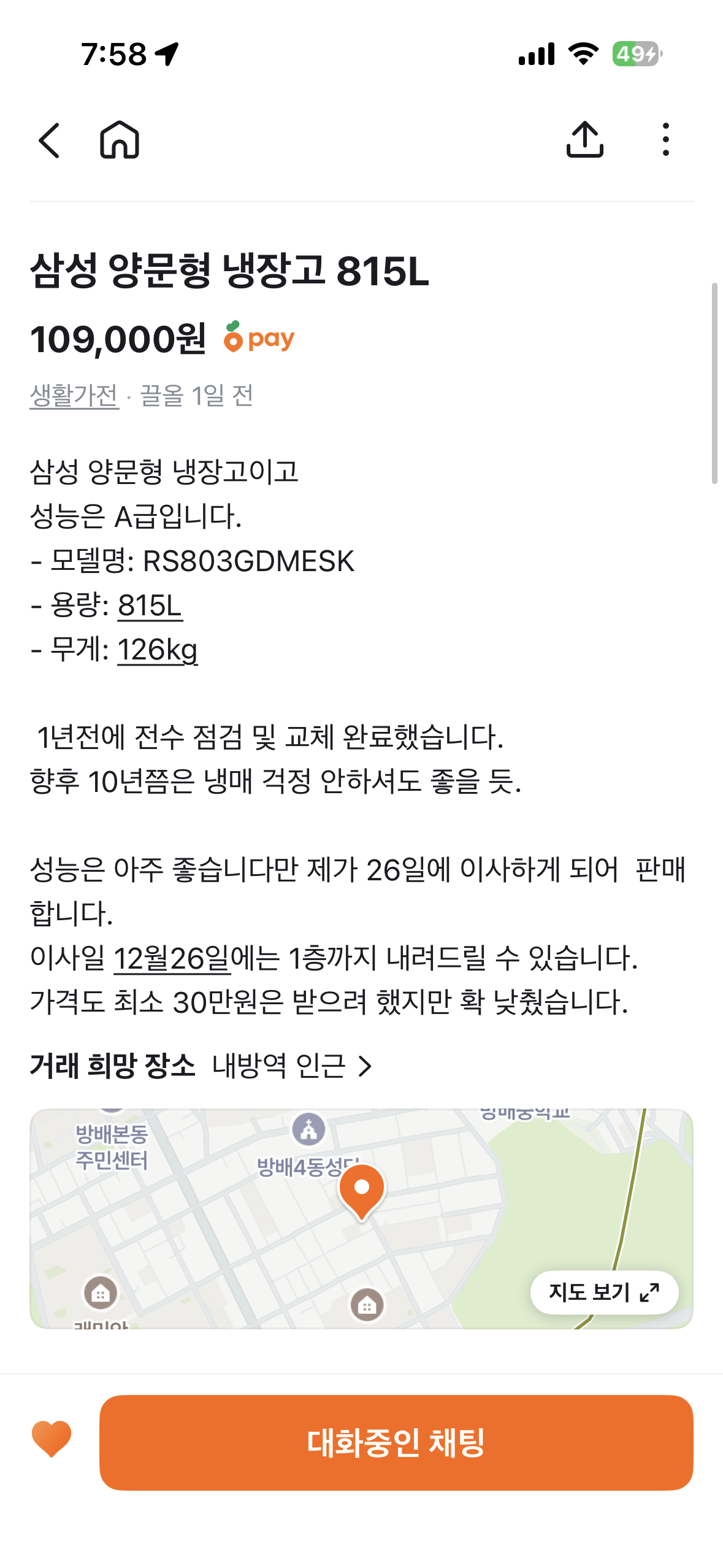Share this refrigerator listing
Viewport: 723px width, 1568px height.
click(x=584, y=140)
